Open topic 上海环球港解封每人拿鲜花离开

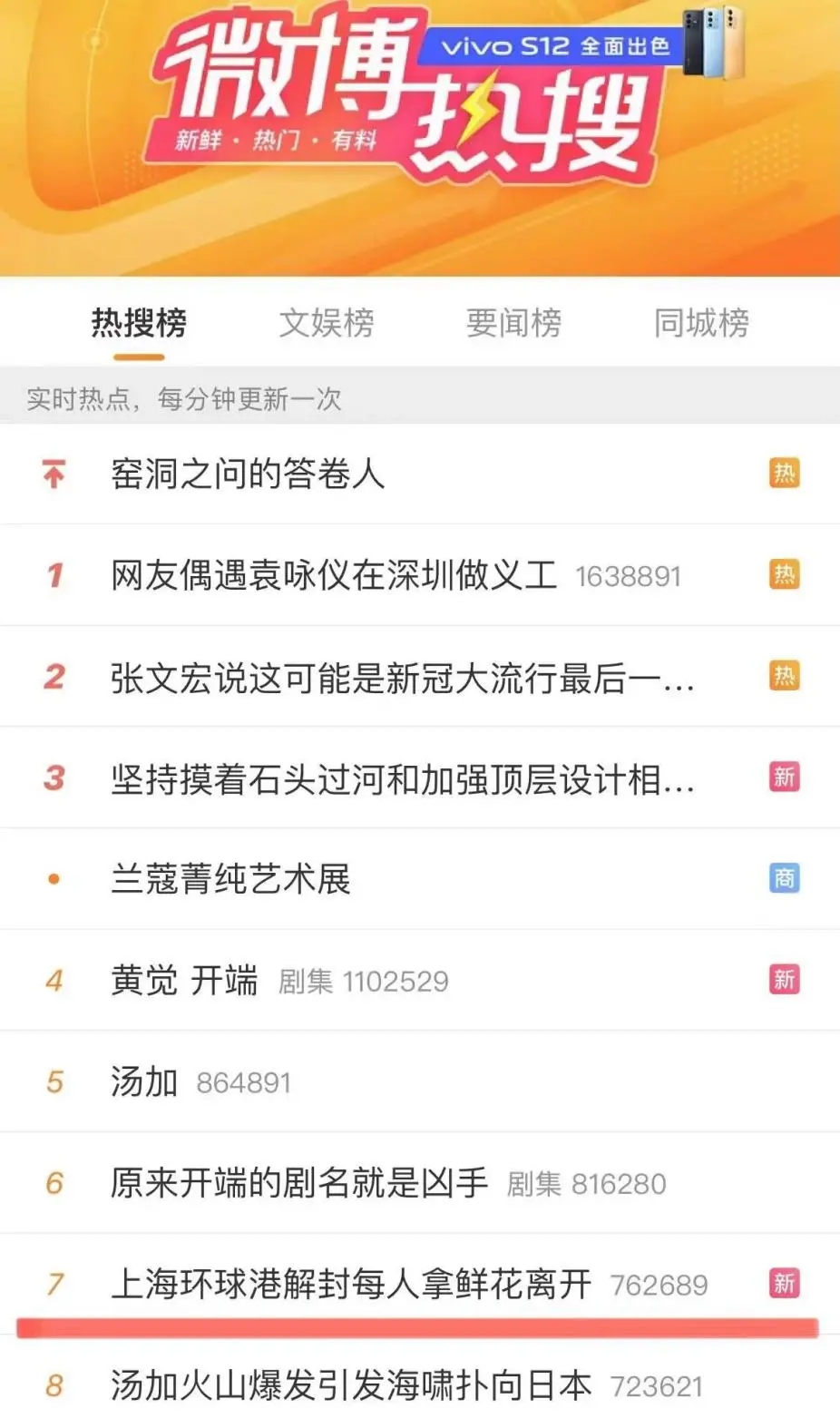350,1284
